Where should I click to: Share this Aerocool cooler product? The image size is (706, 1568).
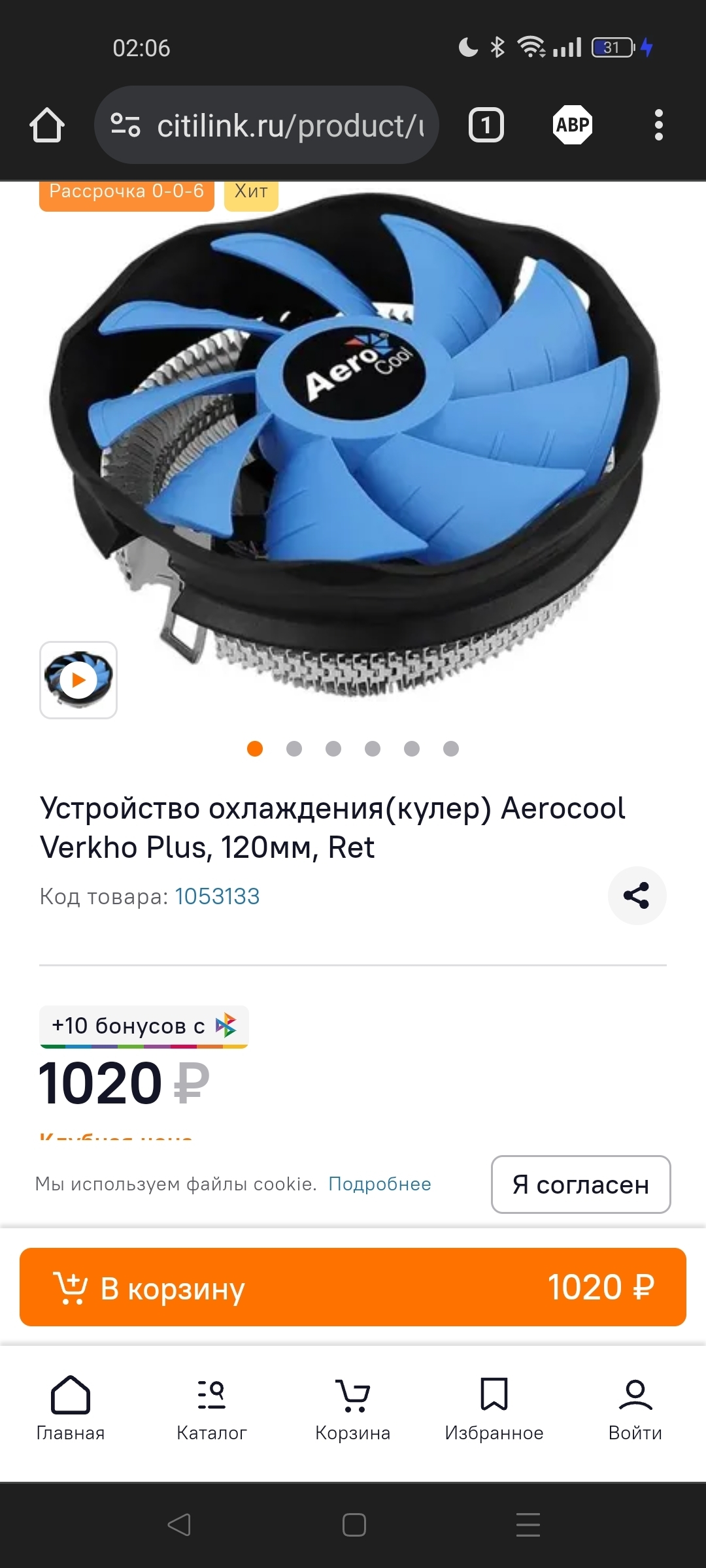[x=637, y=896]
